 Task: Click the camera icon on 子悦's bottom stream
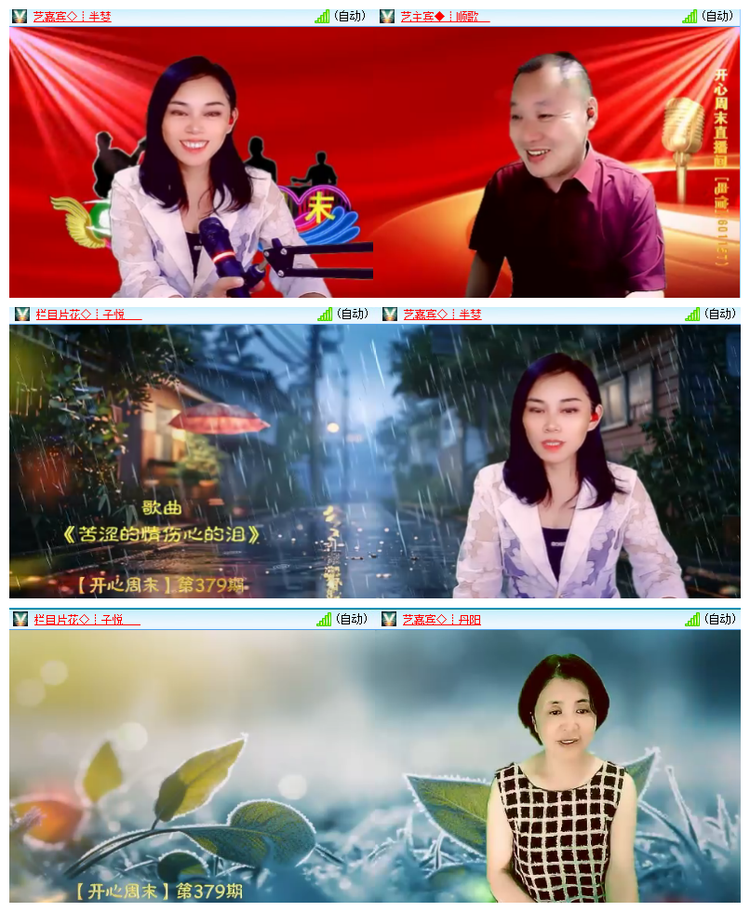point(17,620)
